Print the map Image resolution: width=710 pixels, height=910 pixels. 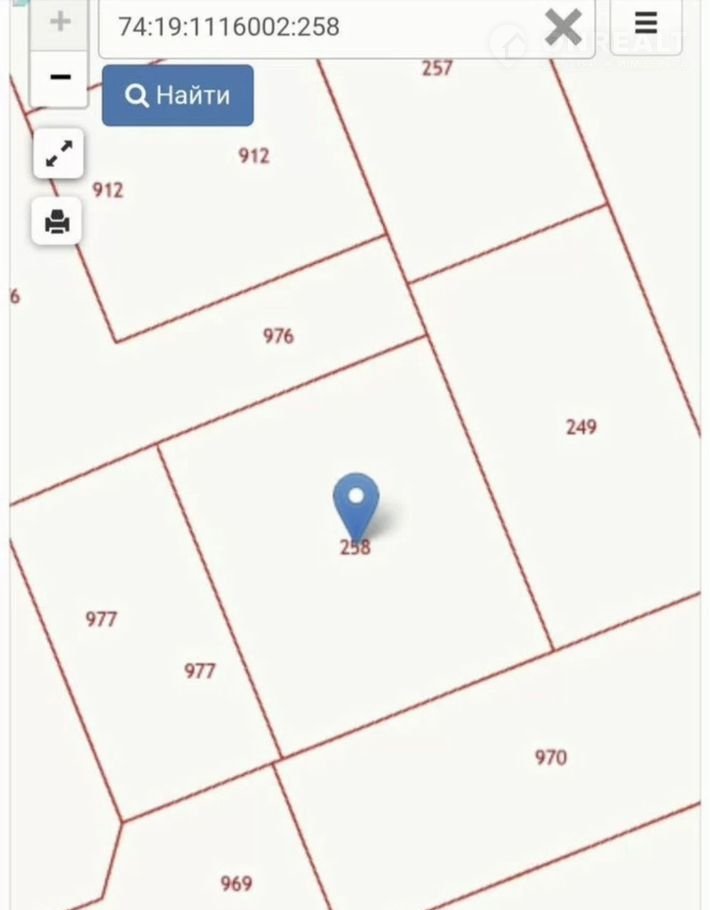click(x=58, y=221)
